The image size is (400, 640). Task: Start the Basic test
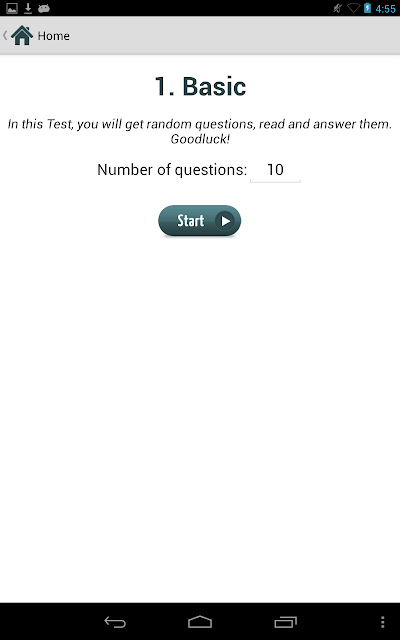(200, 221)
